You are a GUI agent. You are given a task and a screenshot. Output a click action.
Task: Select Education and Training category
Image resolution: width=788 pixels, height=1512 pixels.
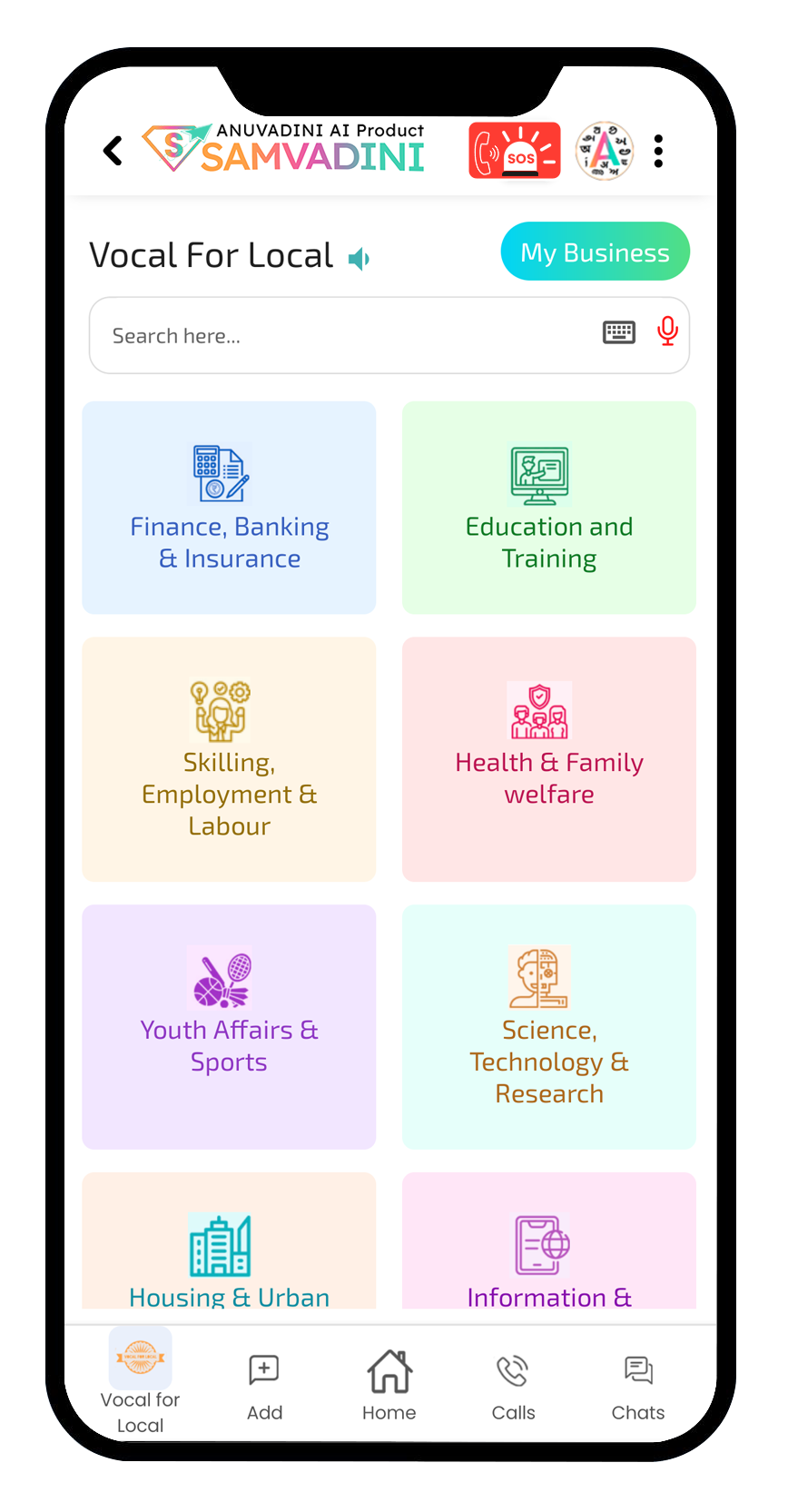(548, 508)
